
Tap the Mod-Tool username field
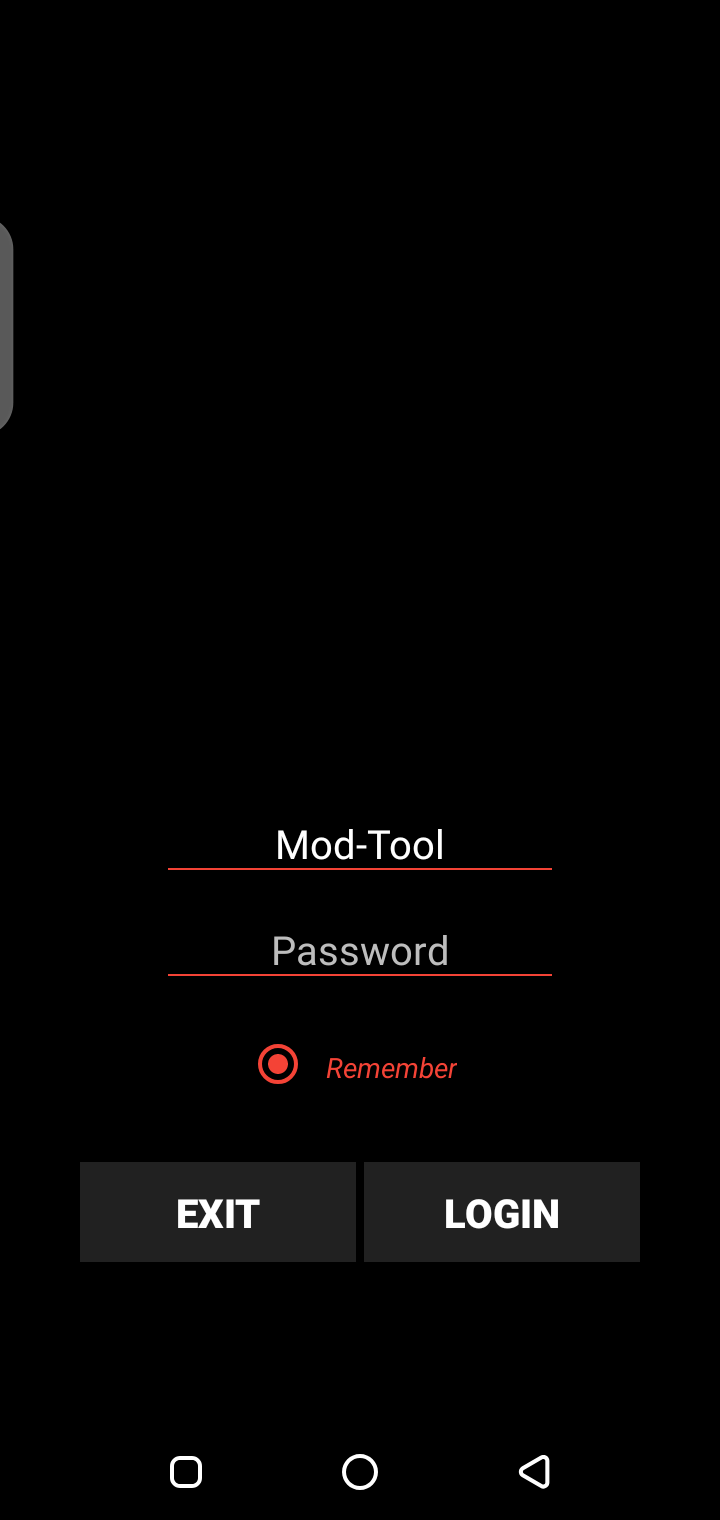(360, 846)
